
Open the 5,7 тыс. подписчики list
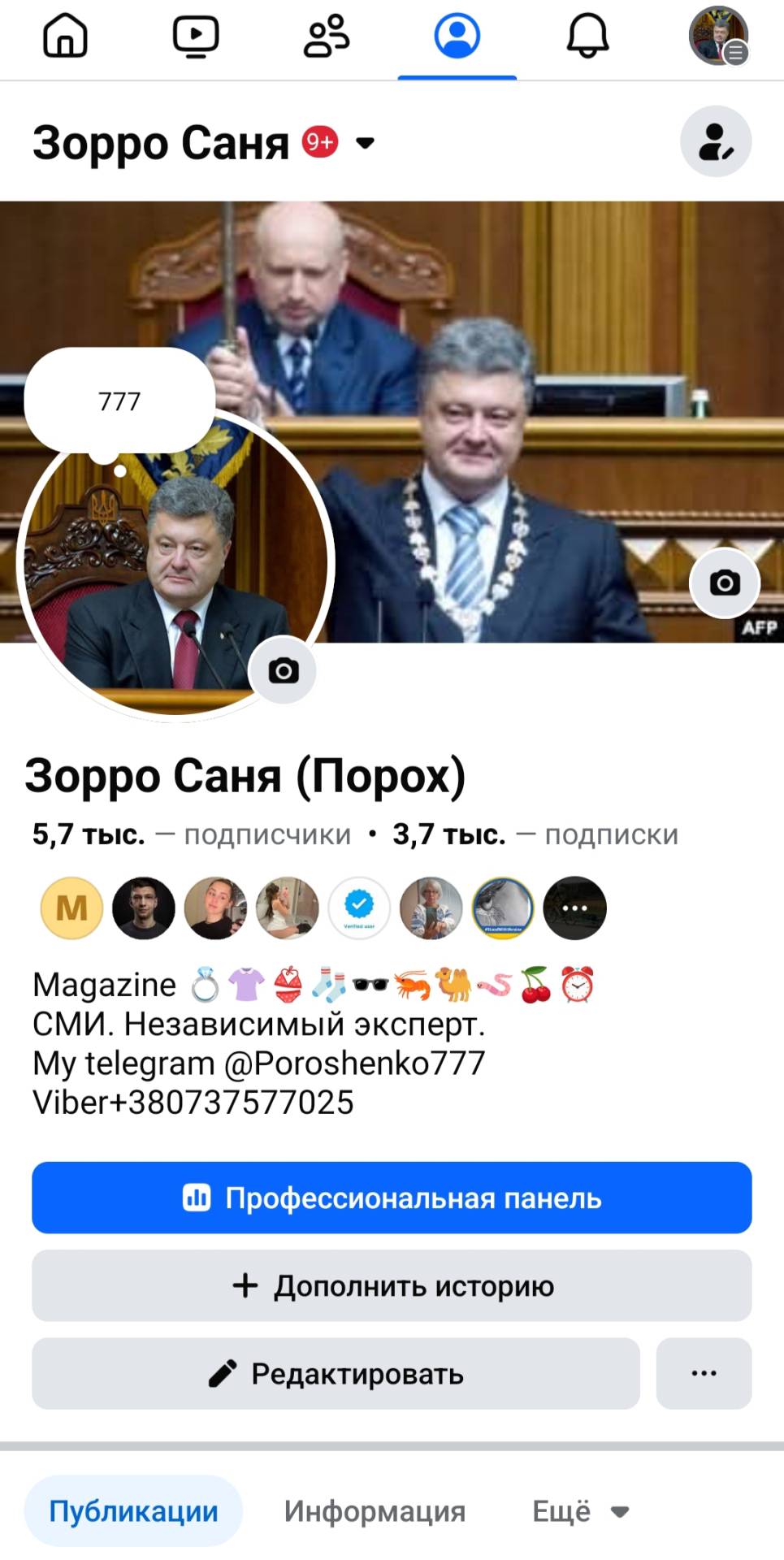[191, 834]
